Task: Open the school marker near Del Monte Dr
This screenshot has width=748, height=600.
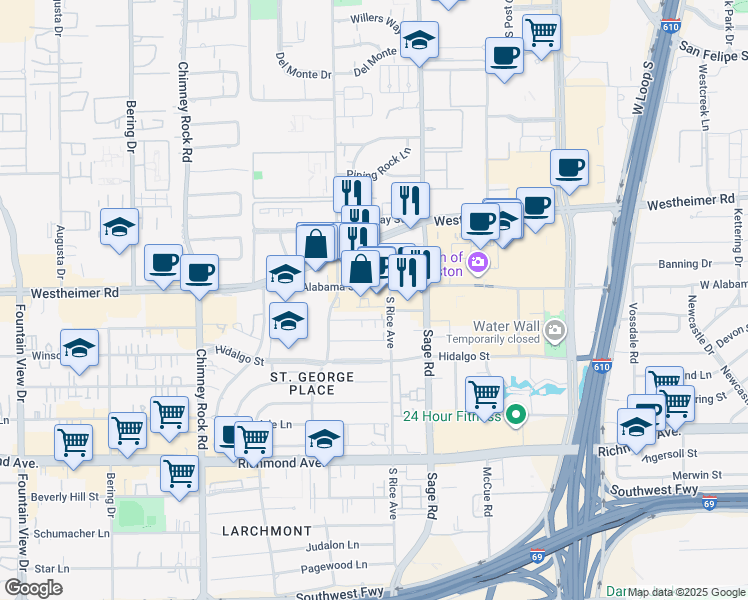Action: pos(420,41)
